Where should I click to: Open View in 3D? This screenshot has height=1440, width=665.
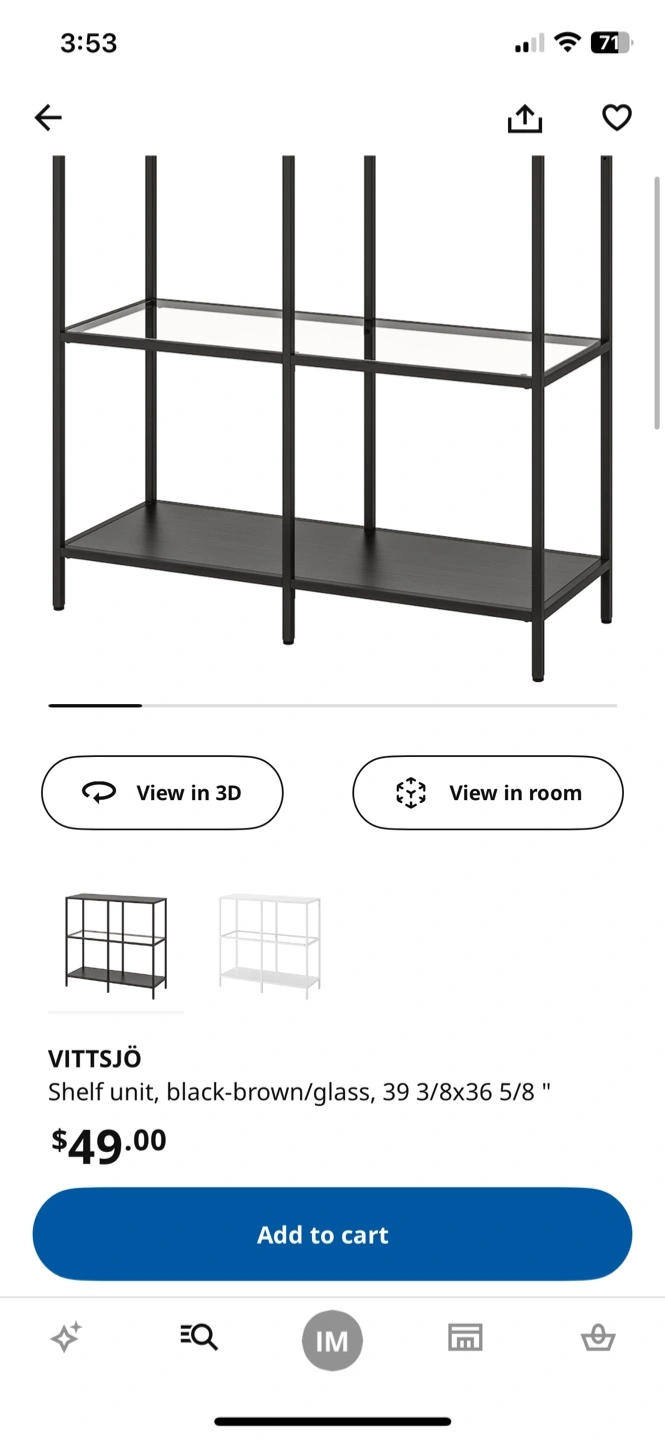tap(162, 793)
